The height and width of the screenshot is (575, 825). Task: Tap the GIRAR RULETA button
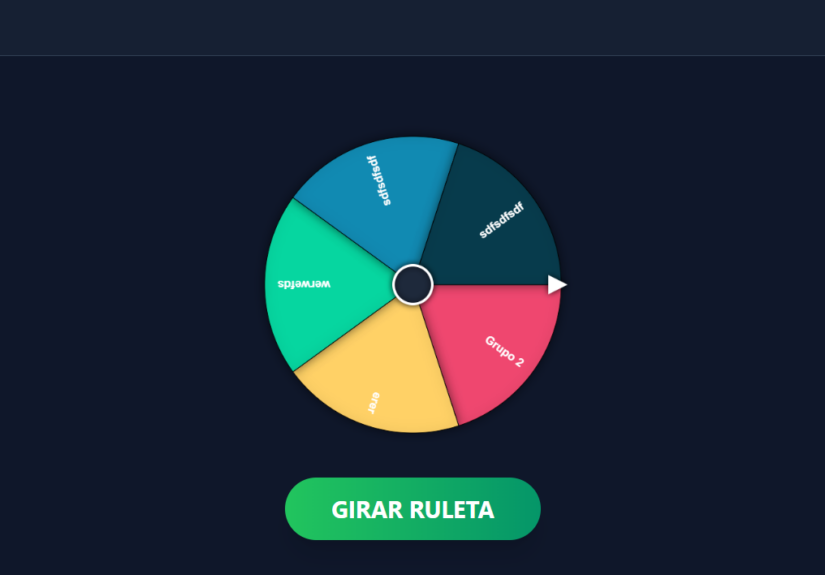coord(412,509)
